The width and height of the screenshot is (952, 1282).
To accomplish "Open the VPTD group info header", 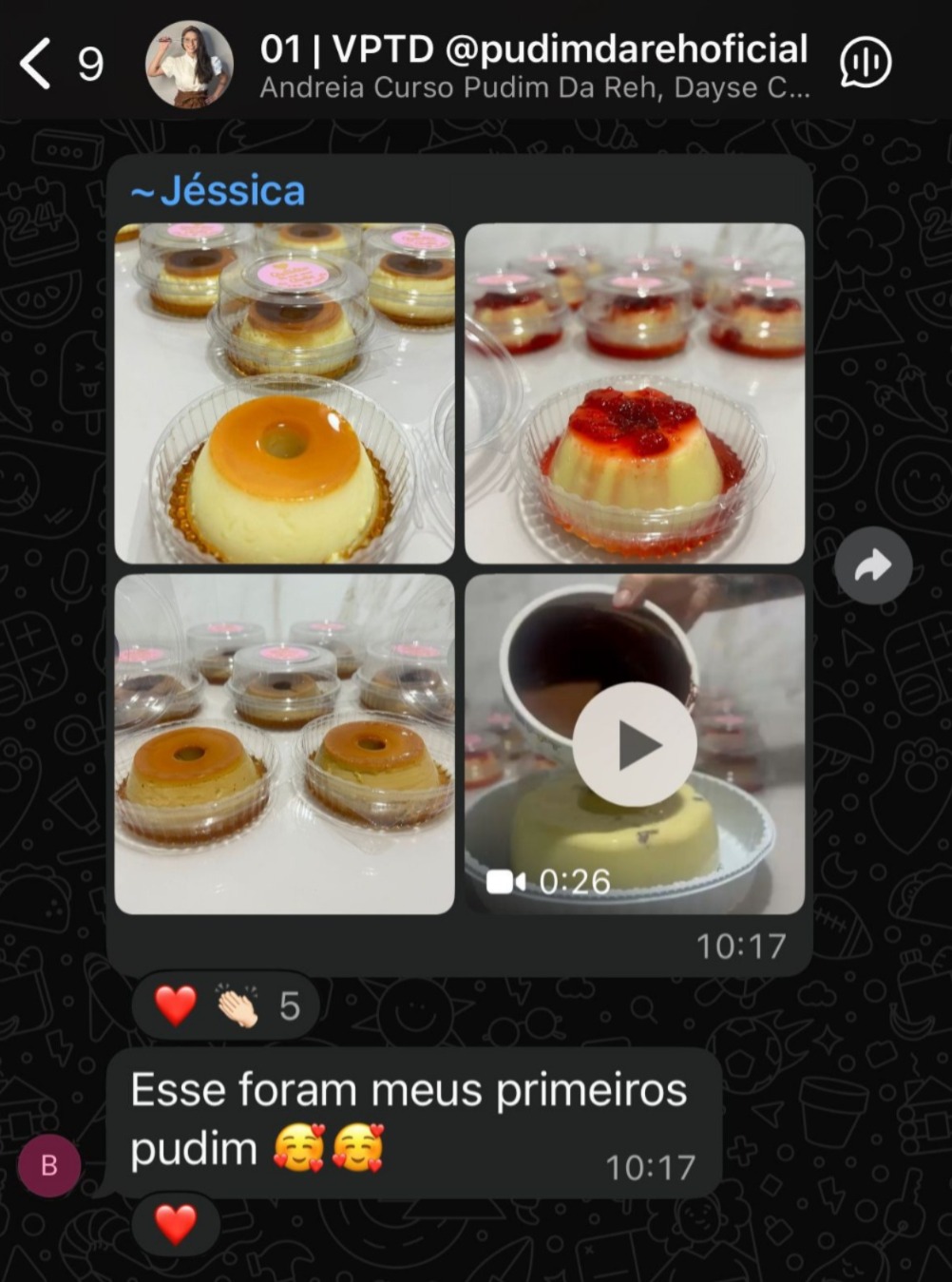I will (532, 65).
